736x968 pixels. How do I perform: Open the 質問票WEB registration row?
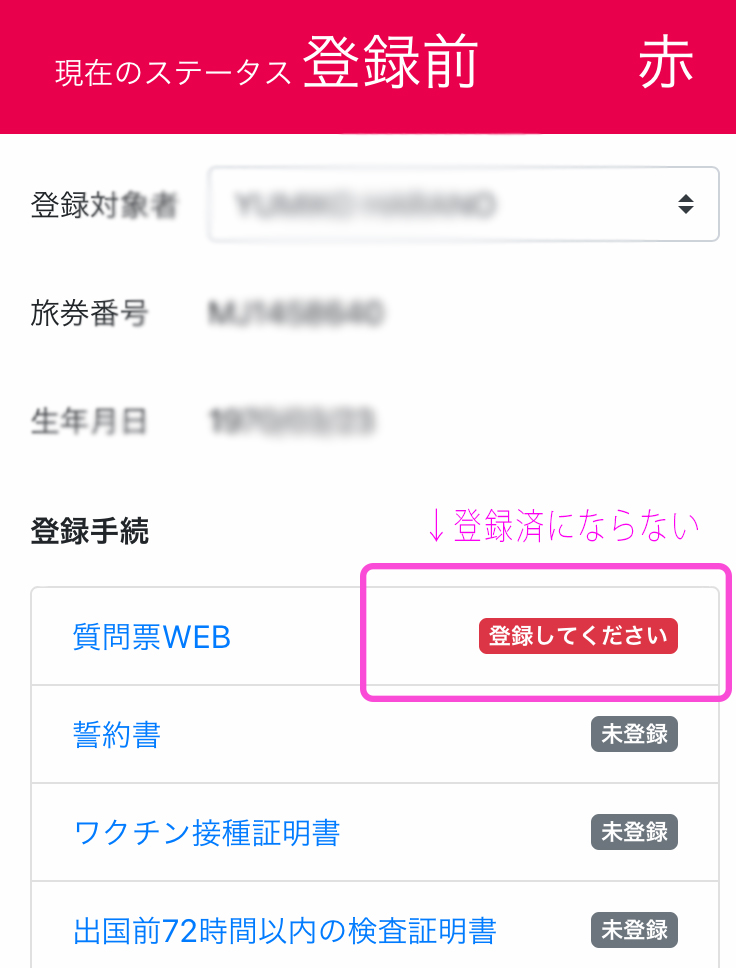click(152, 636)
